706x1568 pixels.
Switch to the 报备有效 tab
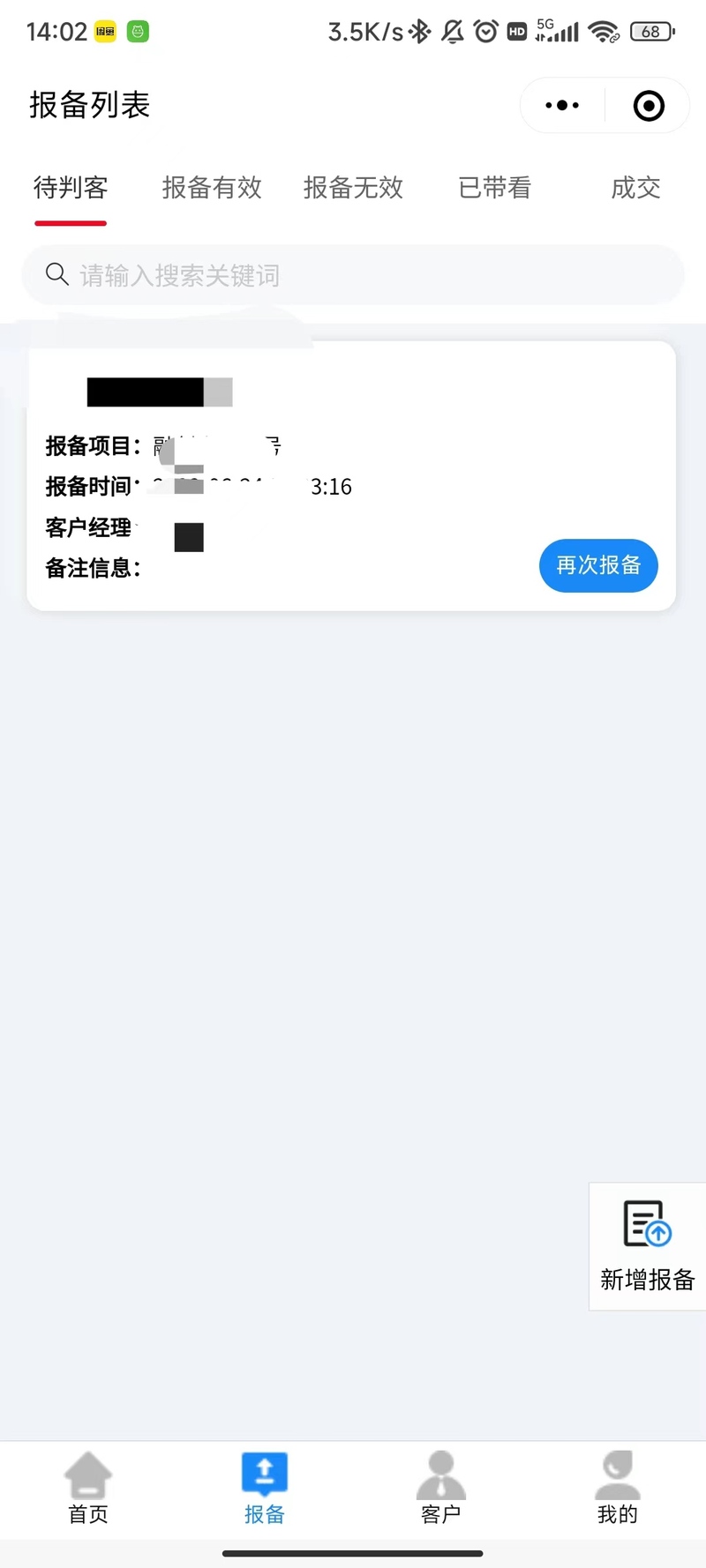(x=212, y=188)
